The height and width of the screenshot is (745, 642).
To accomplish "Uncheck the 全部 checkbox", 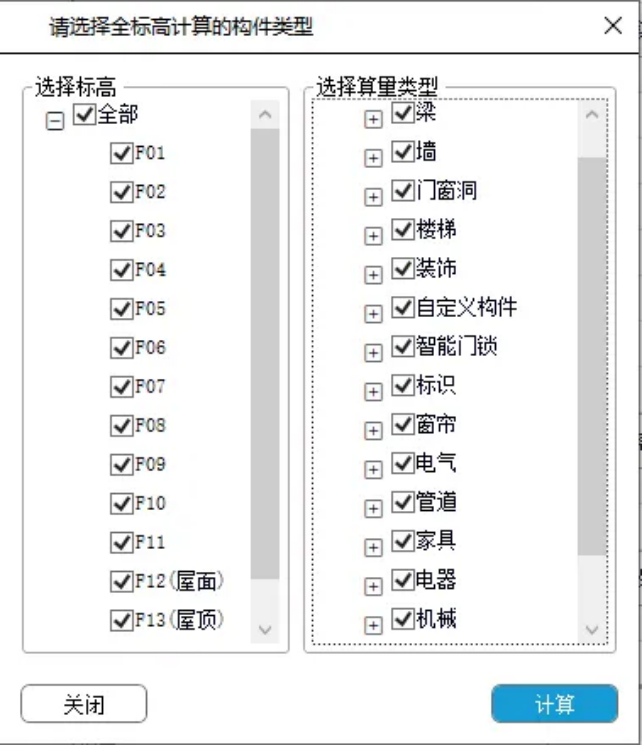I will [84, 115].
